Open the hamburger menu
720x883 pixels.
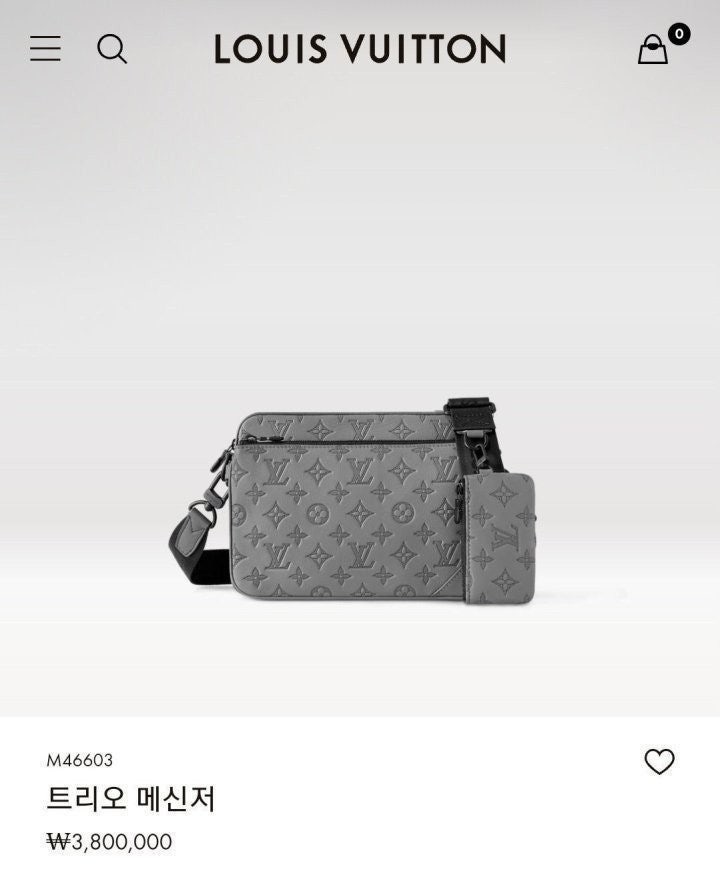(x=45, y=48)
